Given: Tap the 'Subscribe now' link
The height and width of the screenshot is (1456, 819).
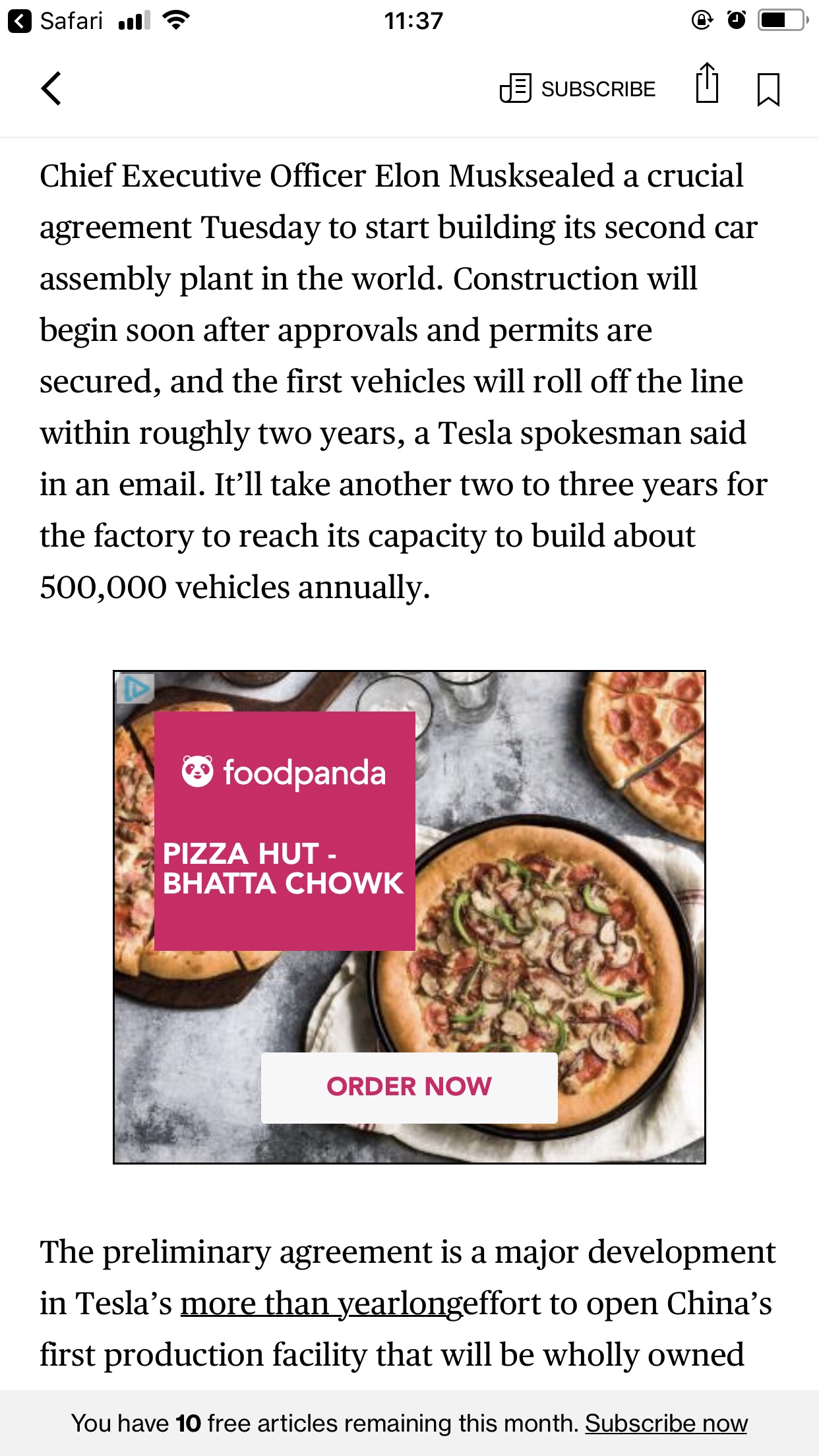Looking at the screenshot, I should point(666,1423).
